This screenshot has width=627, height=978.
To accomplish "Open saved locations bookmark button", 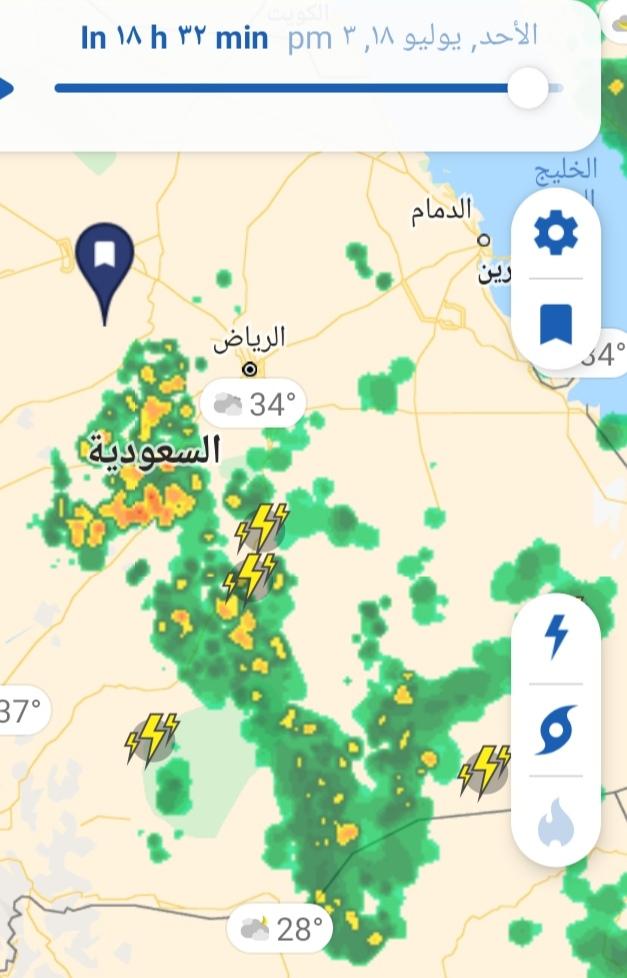I will [556, 325].
